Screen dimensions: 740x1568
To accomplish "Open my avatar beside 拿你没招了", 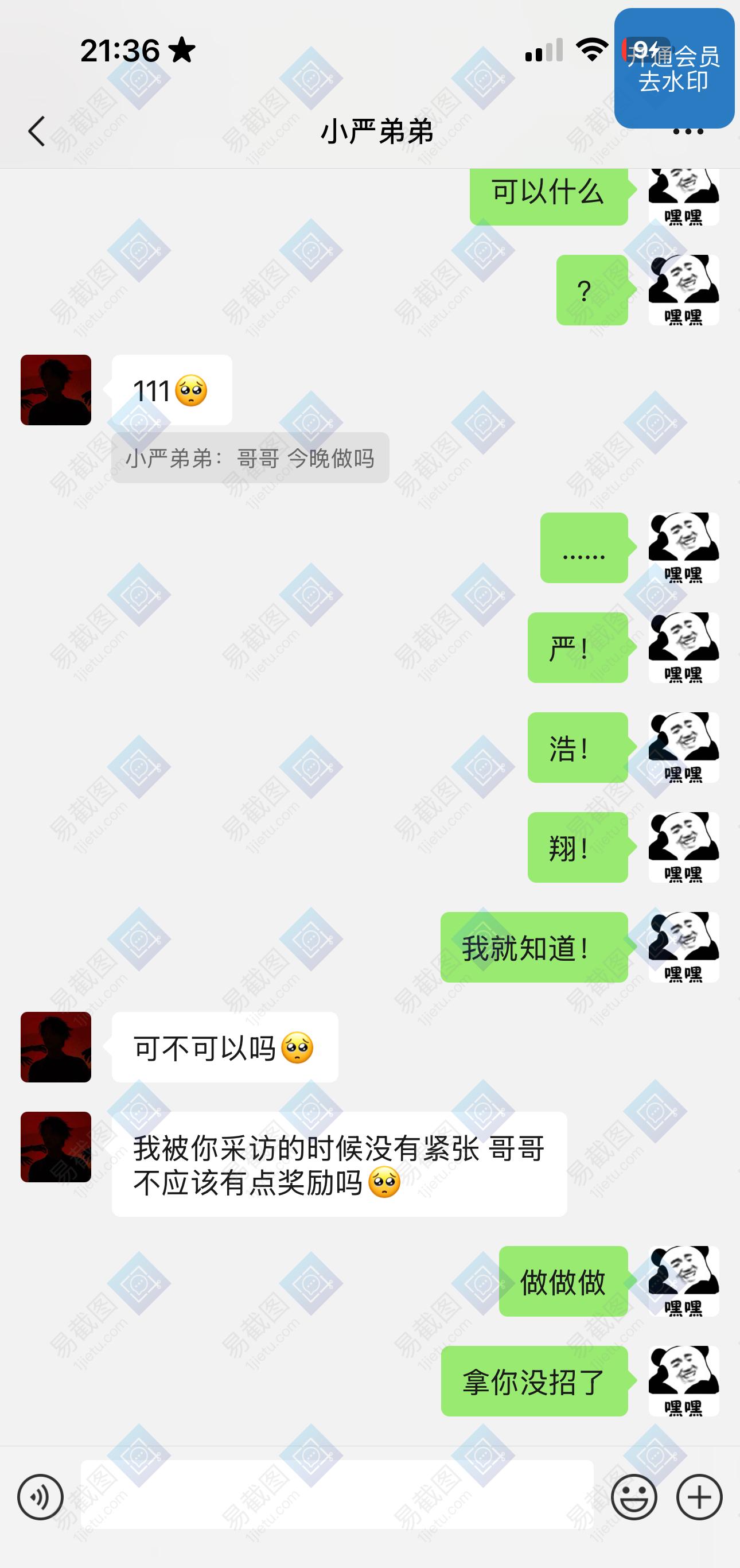I will [x=684, y=1381].
